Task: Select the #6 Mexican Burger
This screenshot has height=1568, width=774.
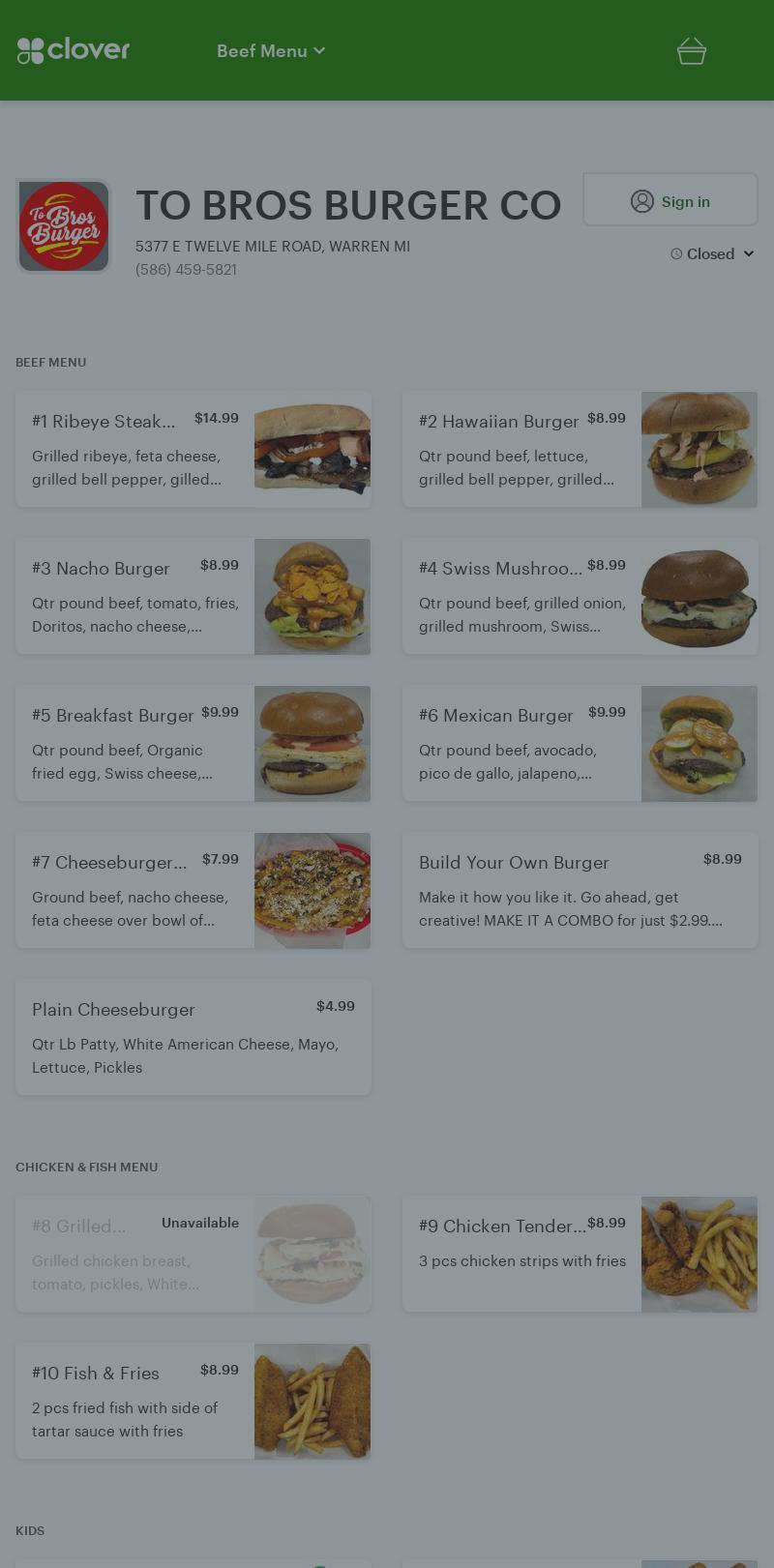Action: coord(580,744)
